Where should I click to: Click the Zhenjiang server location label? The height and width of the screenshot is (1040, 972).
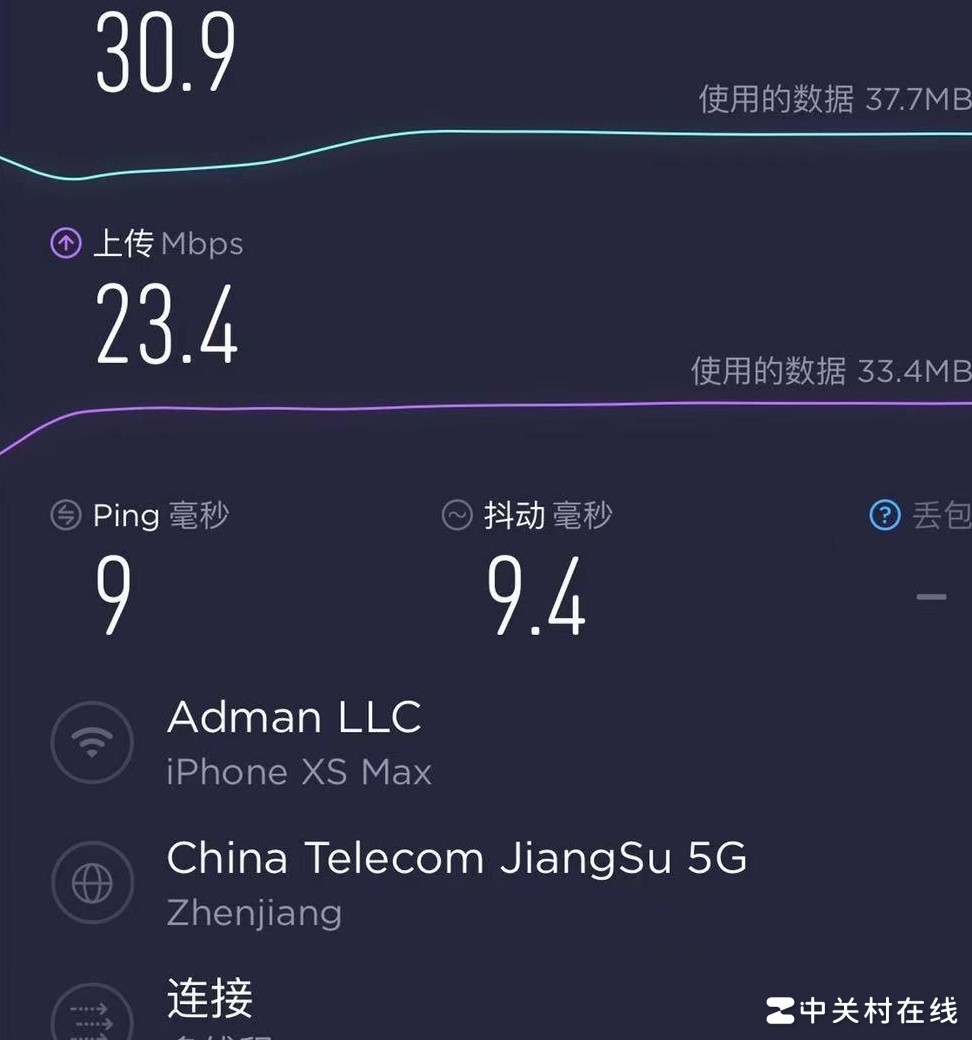click(254, 912)
